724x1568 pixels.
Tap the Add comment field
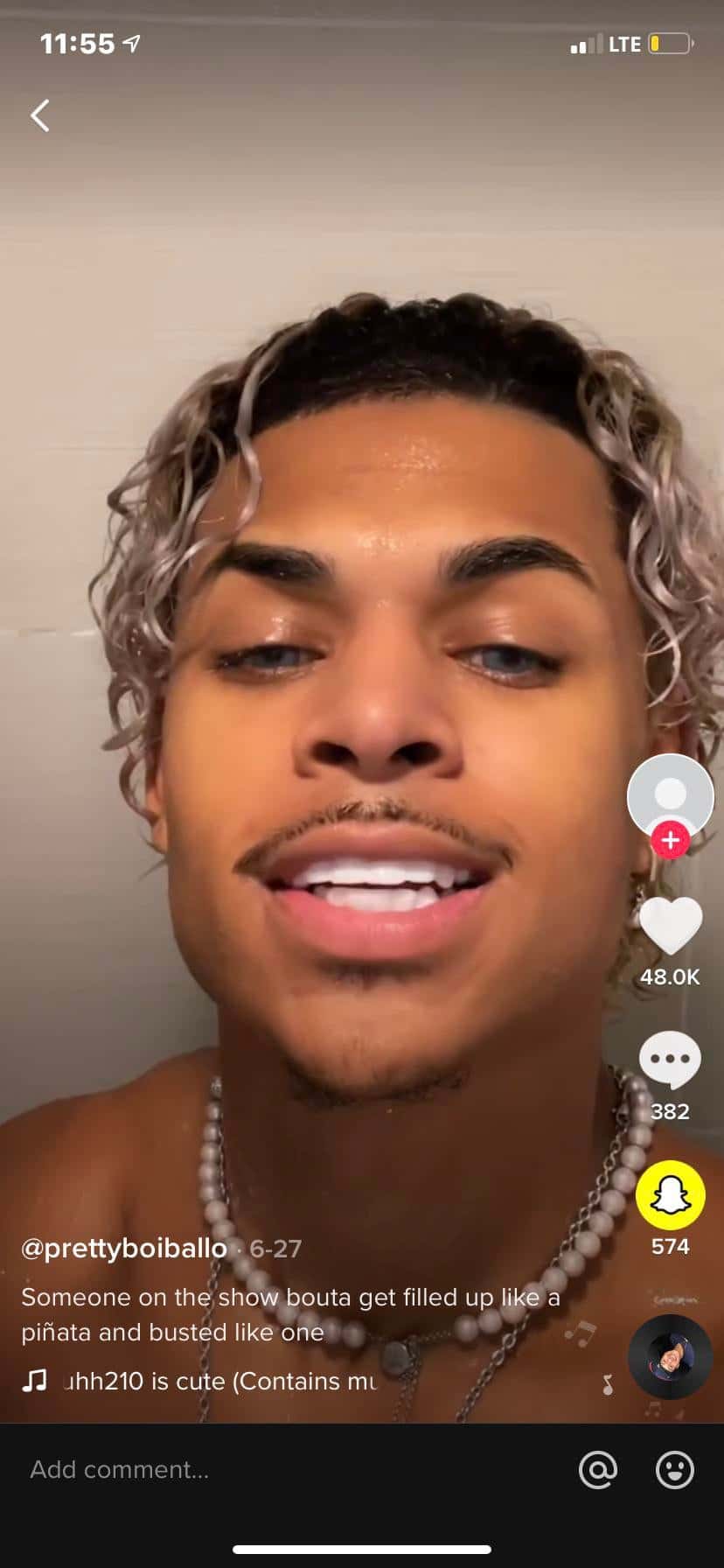click(262, 1469)
